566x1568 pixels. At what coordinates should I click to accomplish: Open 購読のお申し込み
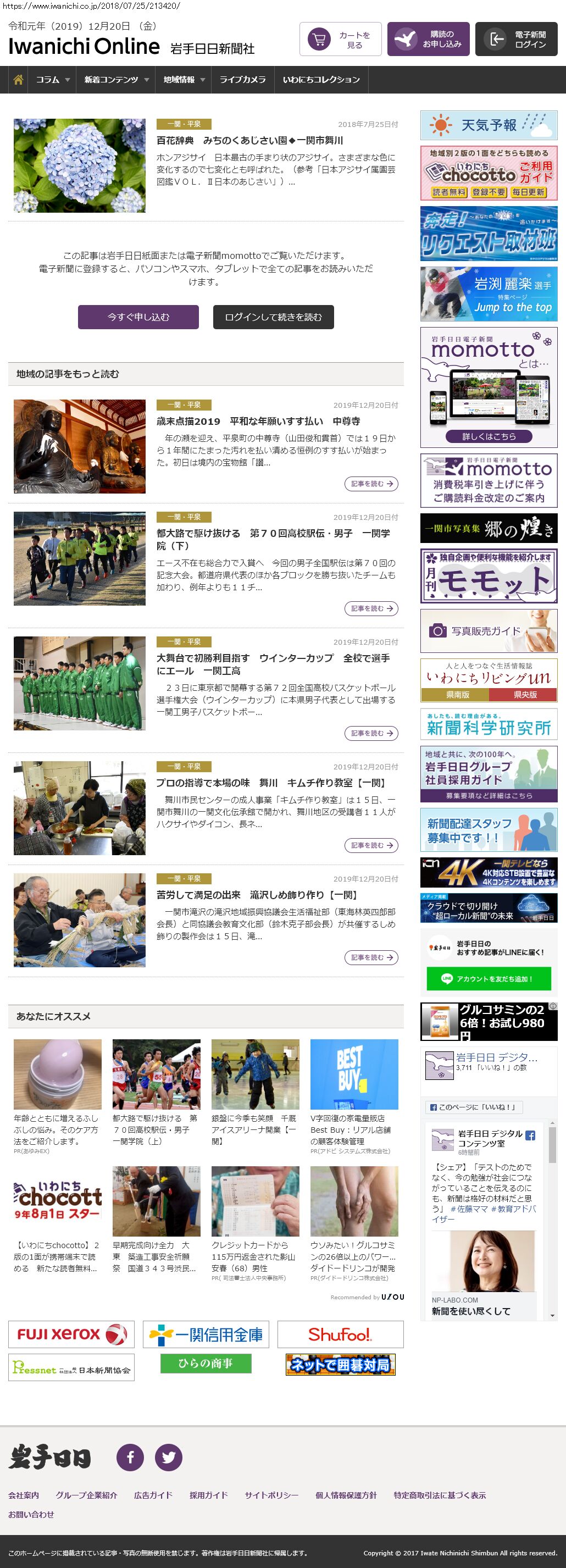click(x=428, y=40)
